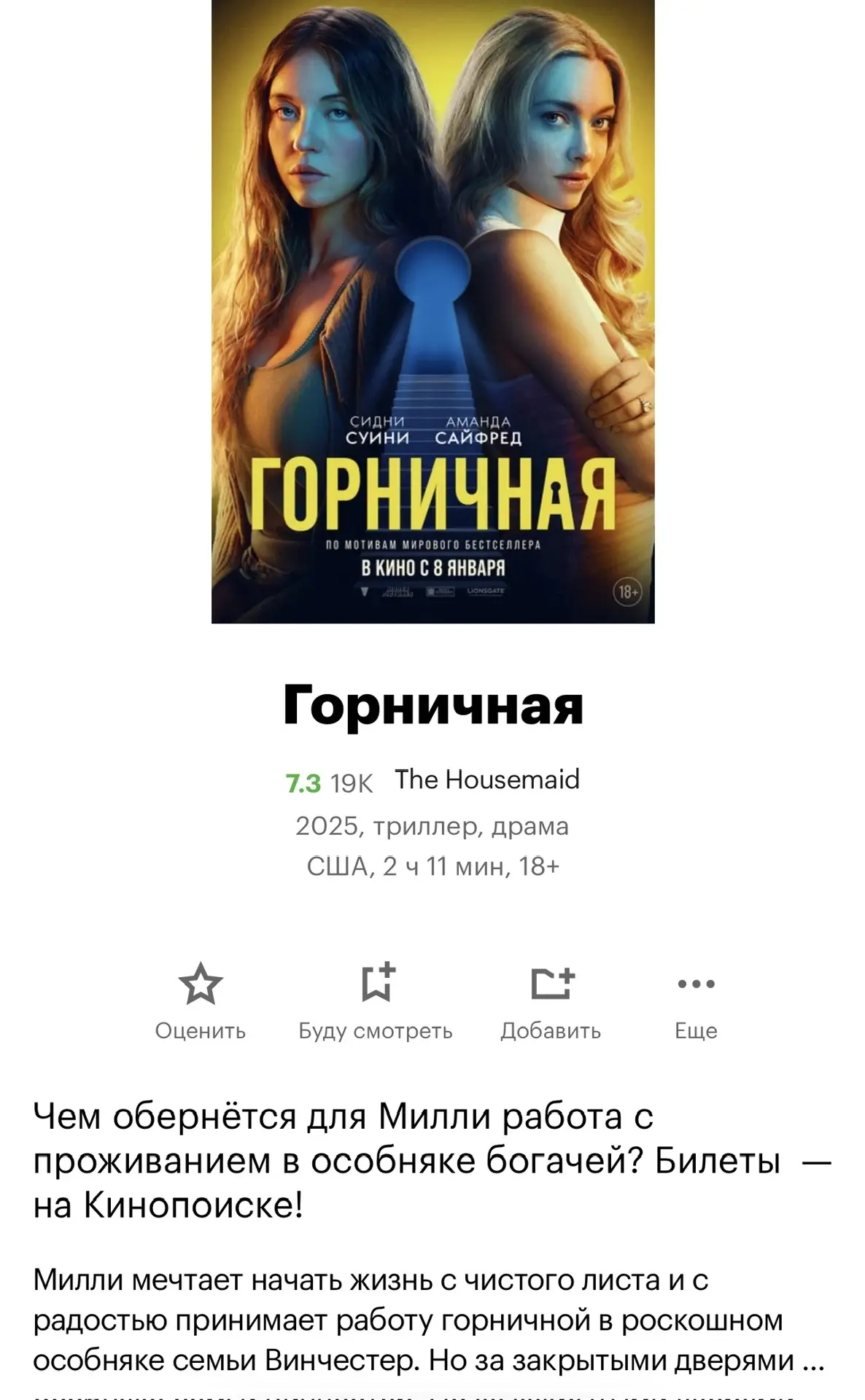
Task: Open the Горничная movie poster
Action: [432, 311]
